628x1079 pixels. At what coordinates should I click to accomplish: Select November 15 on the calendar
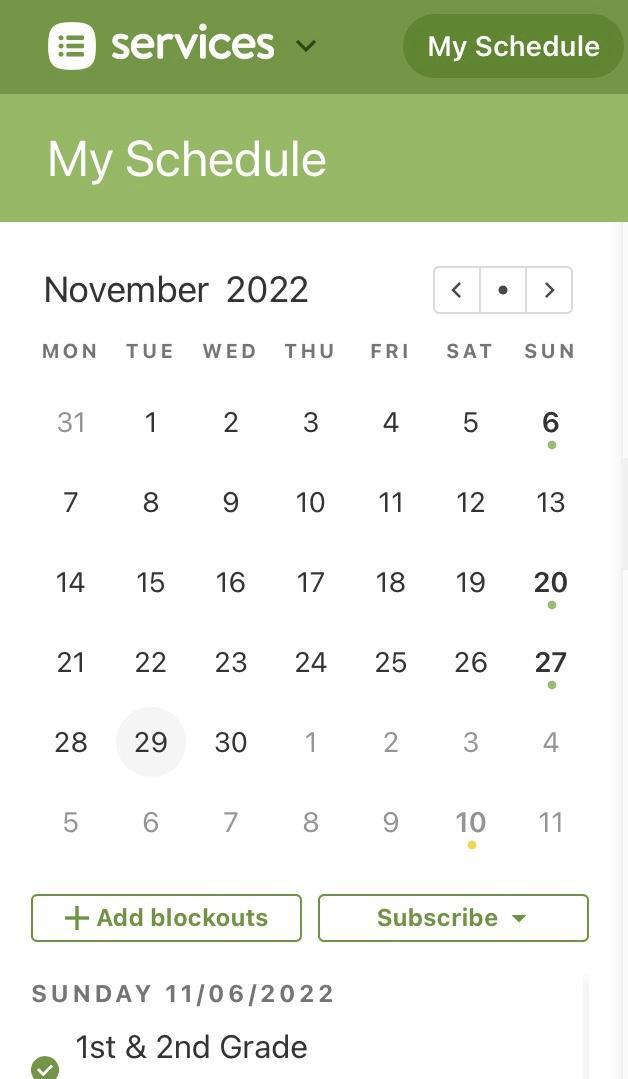click(x=151, y=582)
